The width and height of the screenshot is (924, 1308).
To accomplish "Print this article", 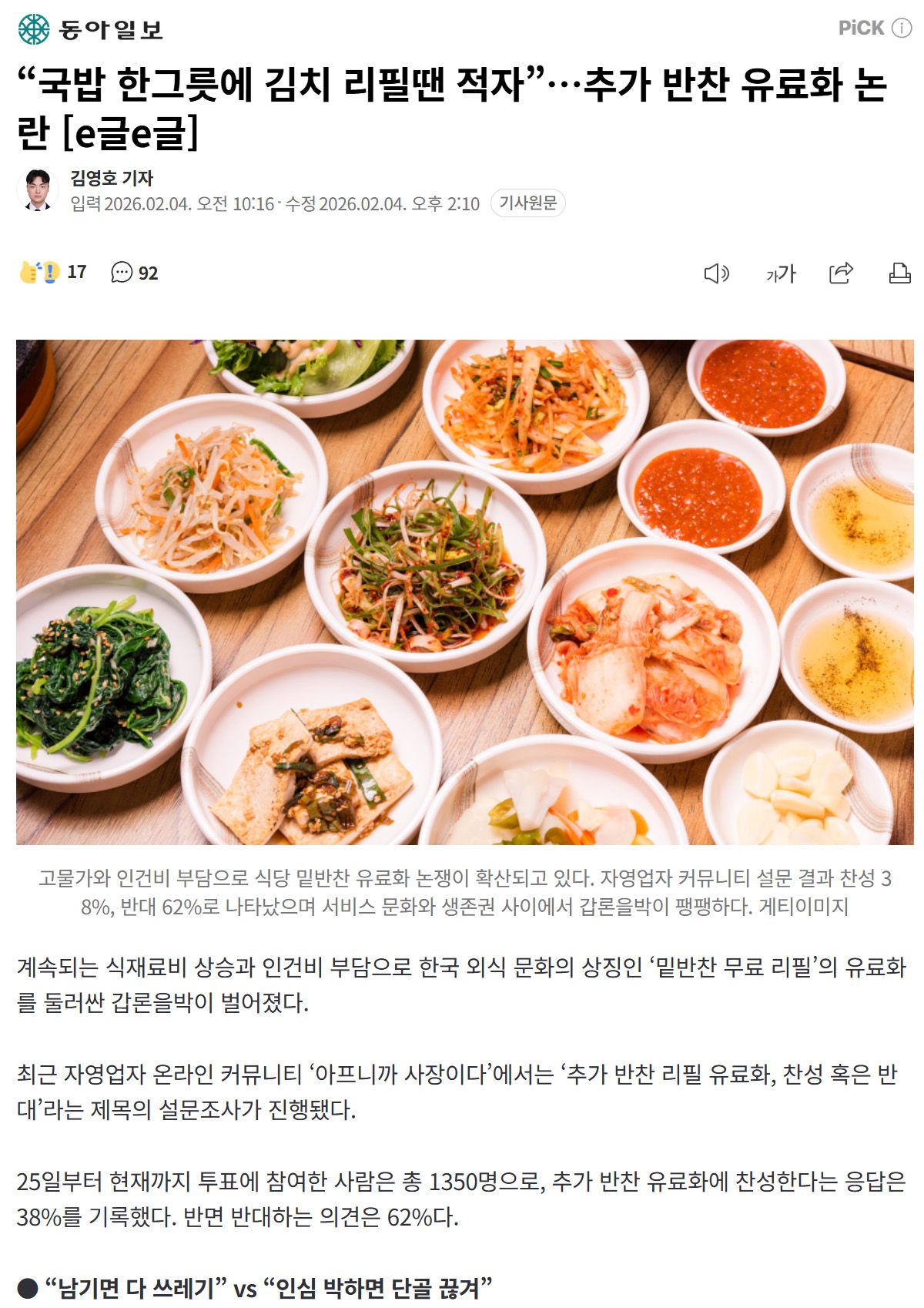I will [x=899, y=273].
